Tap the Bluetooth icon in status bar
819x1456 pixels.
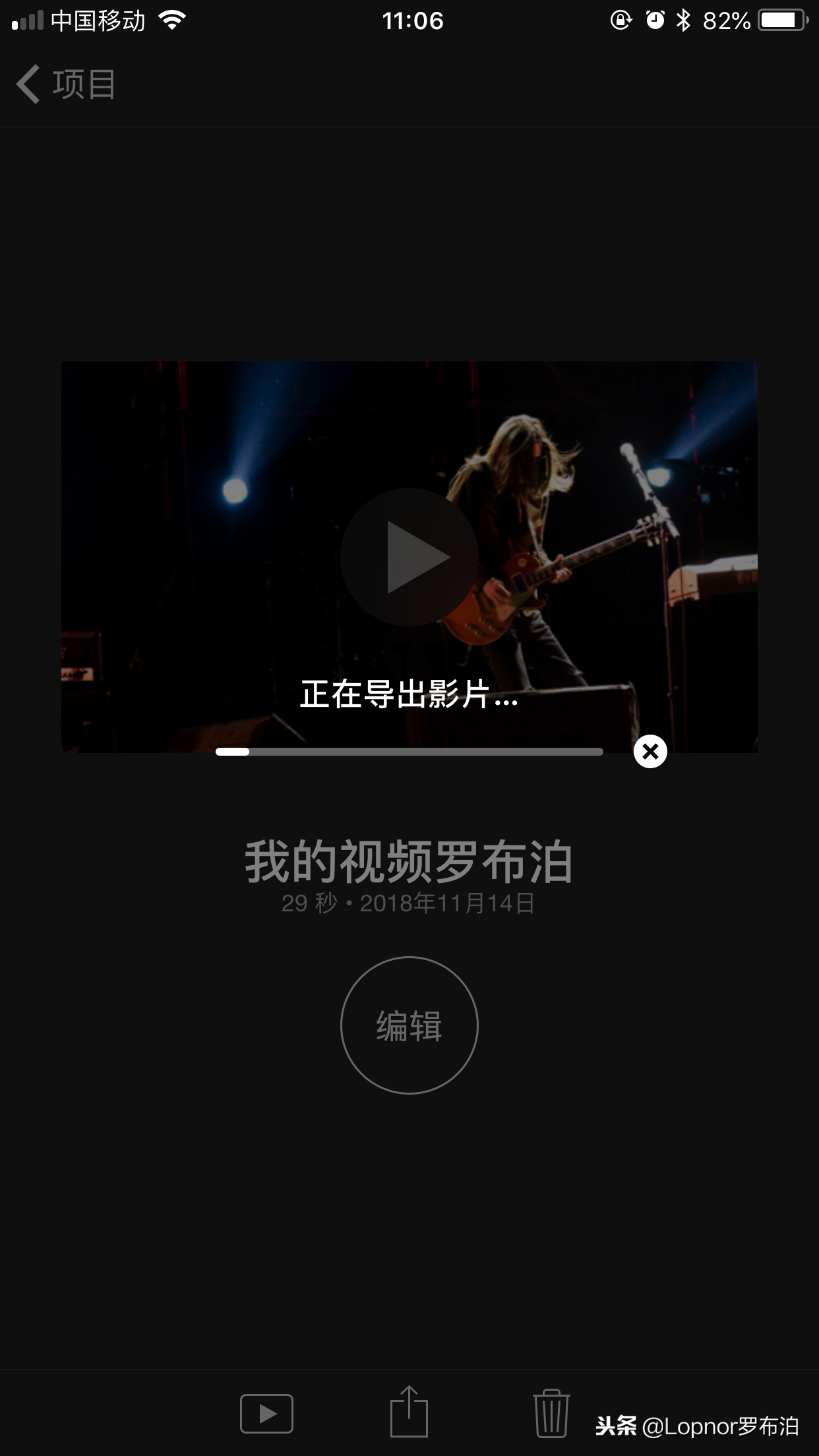coord(684,20)
